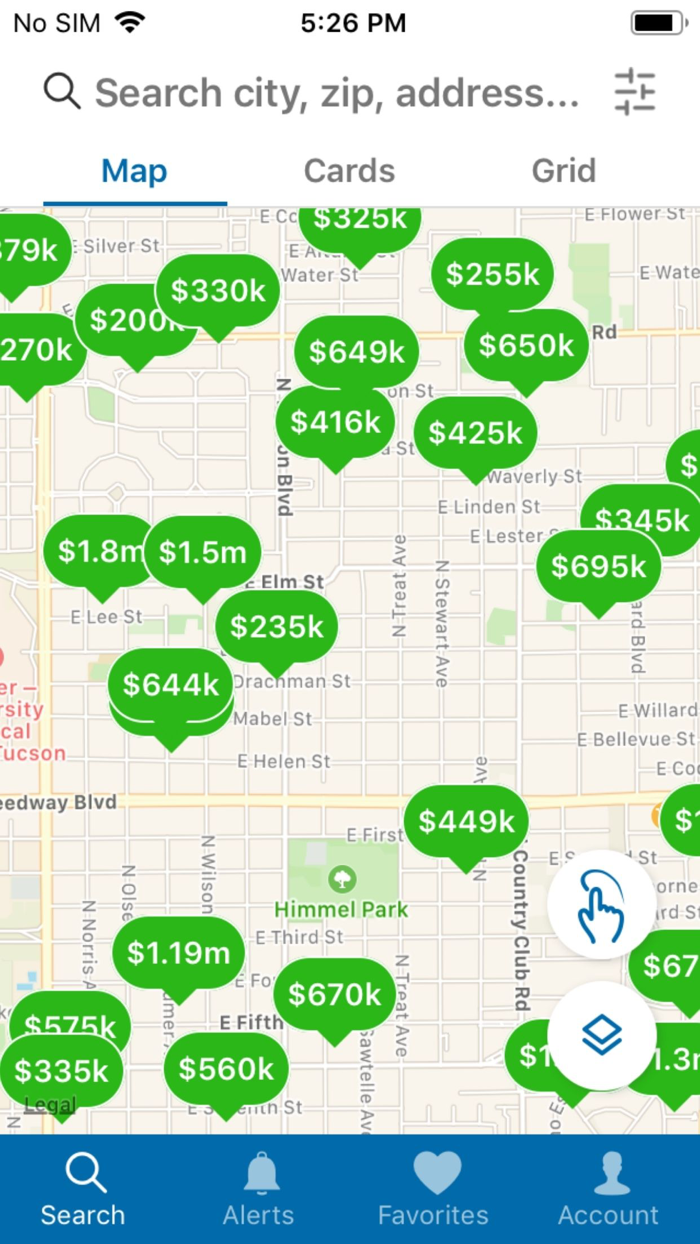Switch to the Cards view tab
700x1244 pixels.
349,171
